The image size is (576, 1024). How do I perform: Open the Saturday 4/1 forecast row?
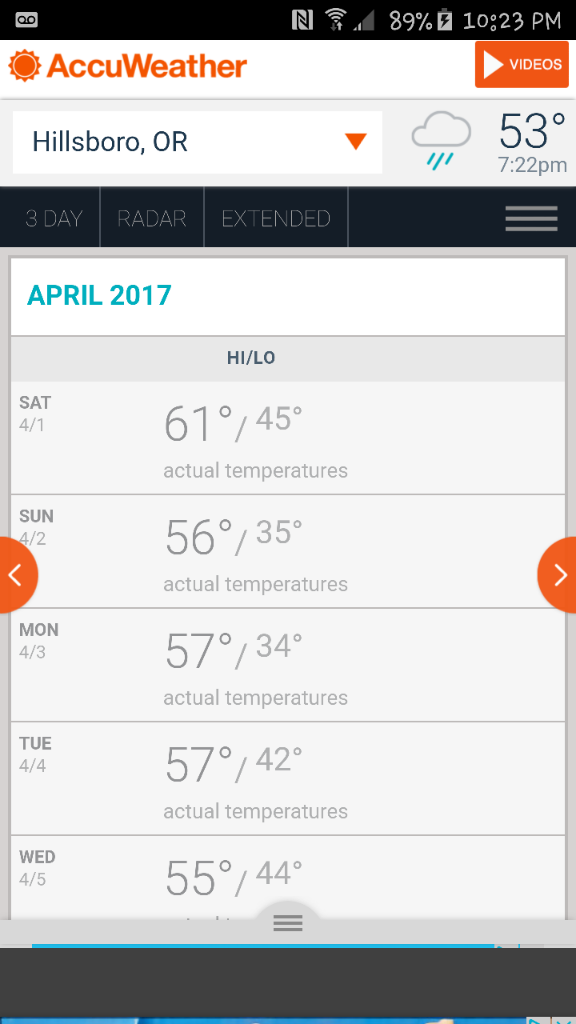[x=288, y=438]
